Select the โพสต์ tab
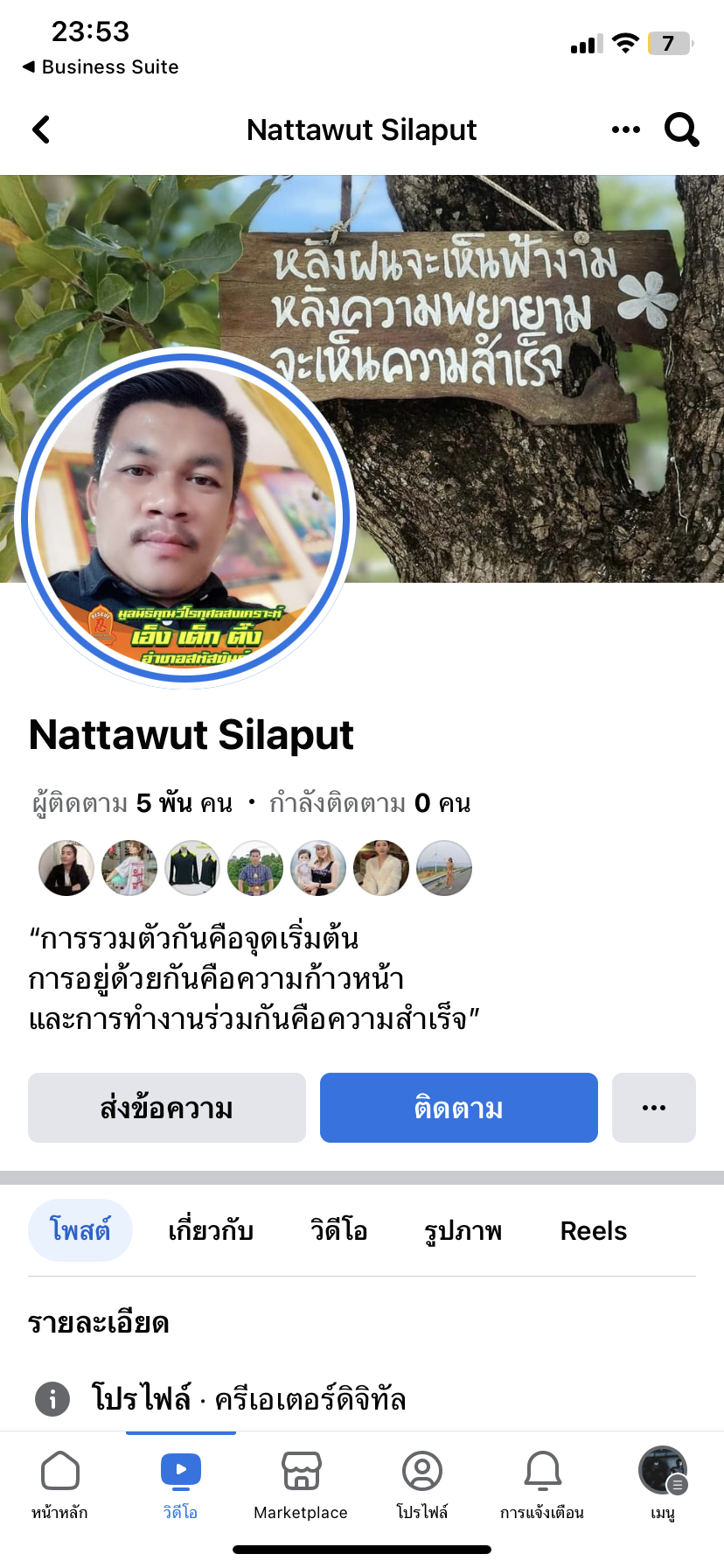The width and height of the screenshot is (724, 1568). 80,1230
